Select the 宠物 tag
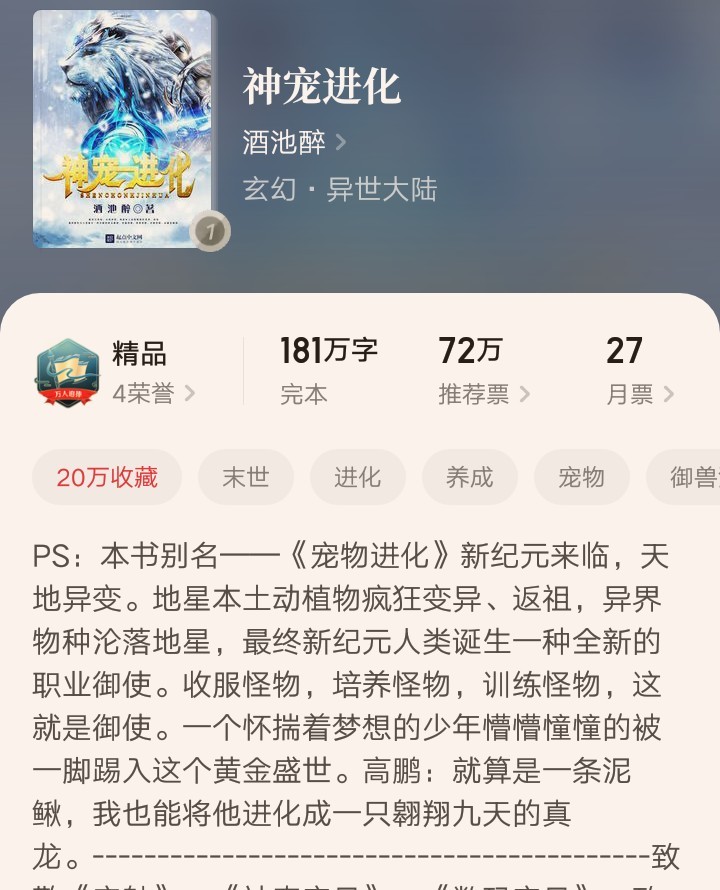This screenshot has width=720, height=890. click(582, 477)
